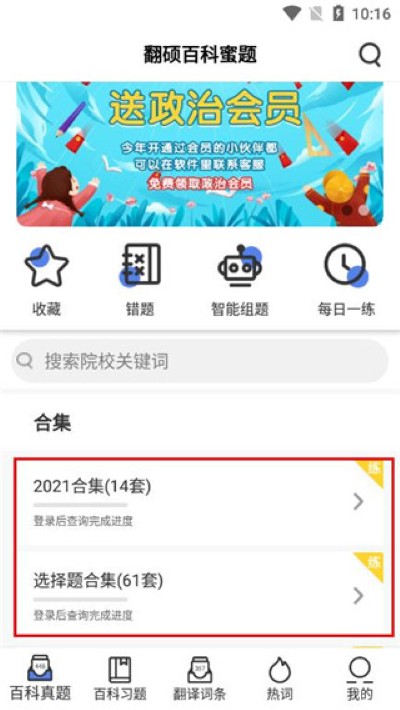
Task: Select the 百科真题 tab
Action: pos(40,678)
